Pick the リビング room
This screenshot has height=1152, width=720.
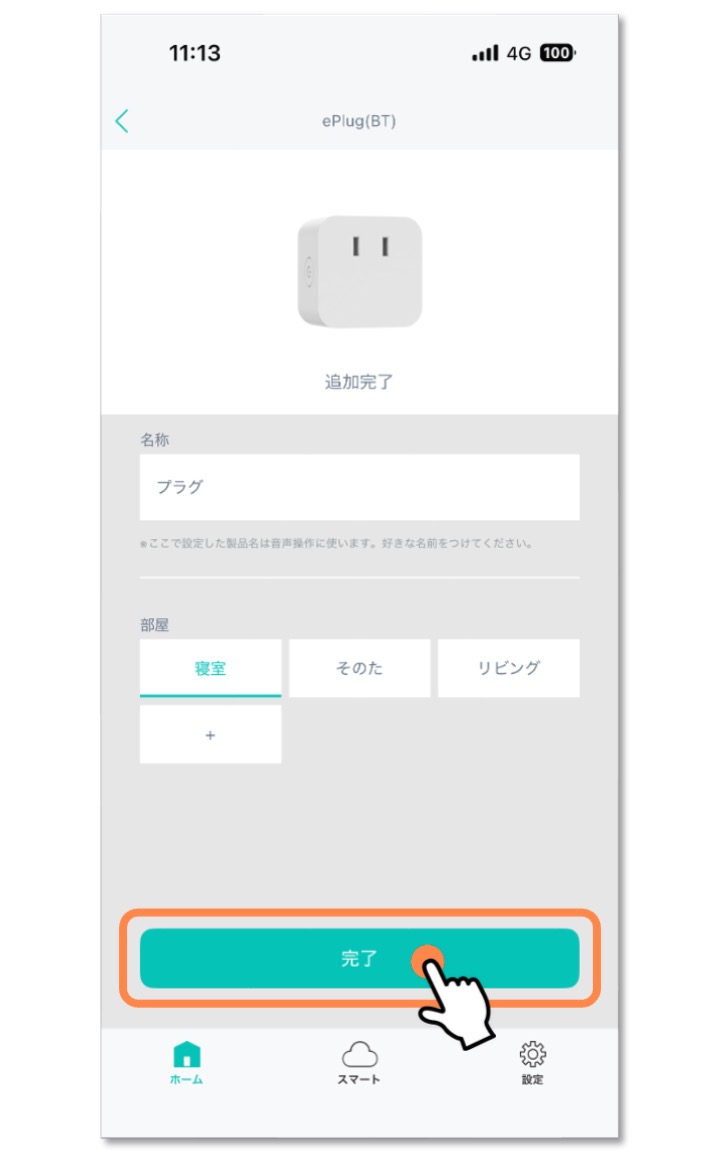click(508, 668)
